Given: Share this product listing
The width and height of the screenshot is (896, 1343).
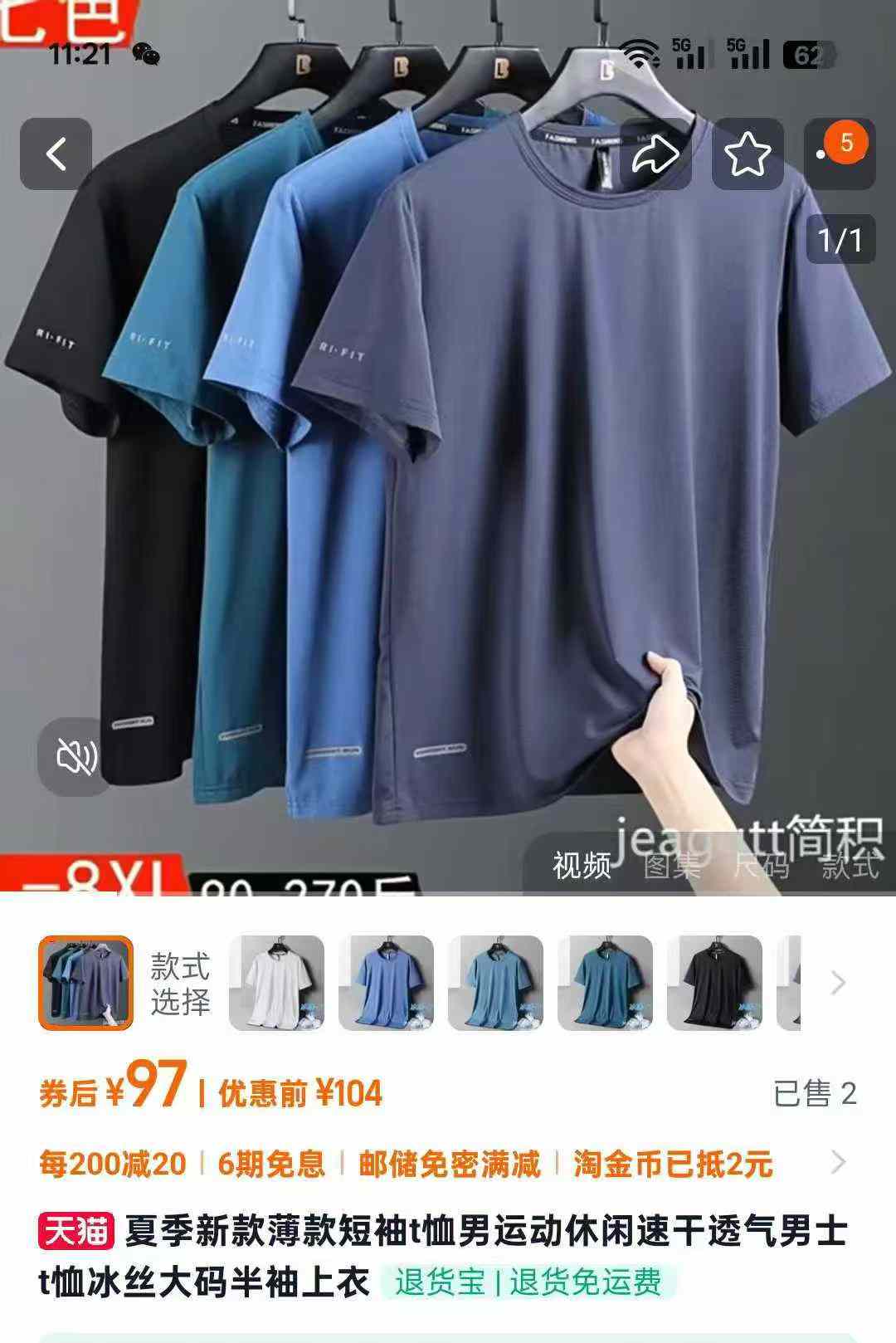Looking at the screenshot, I should pyautogui.click(x=655, y=154).
